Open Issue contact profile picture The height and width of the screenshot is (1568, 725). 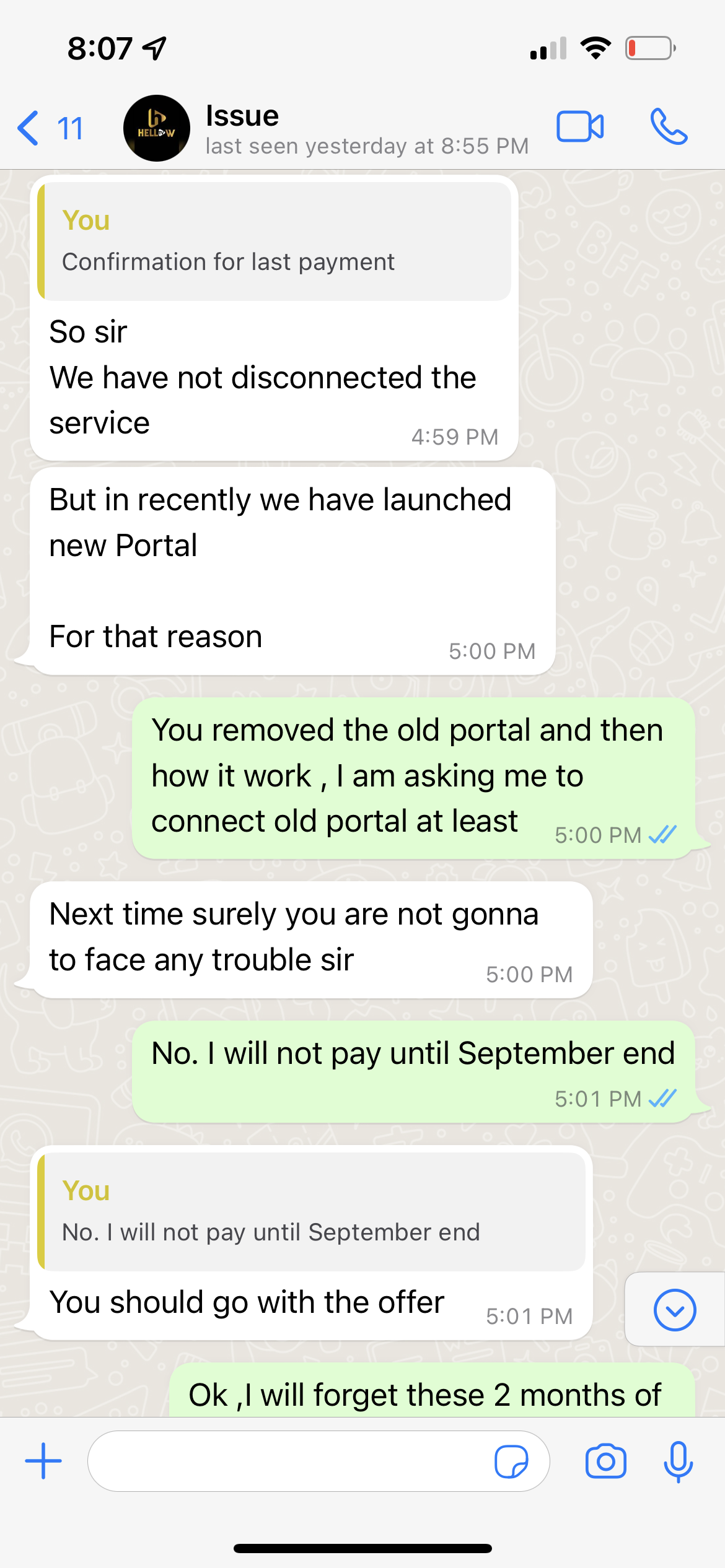pyautogui.click(x=156, y=128)
